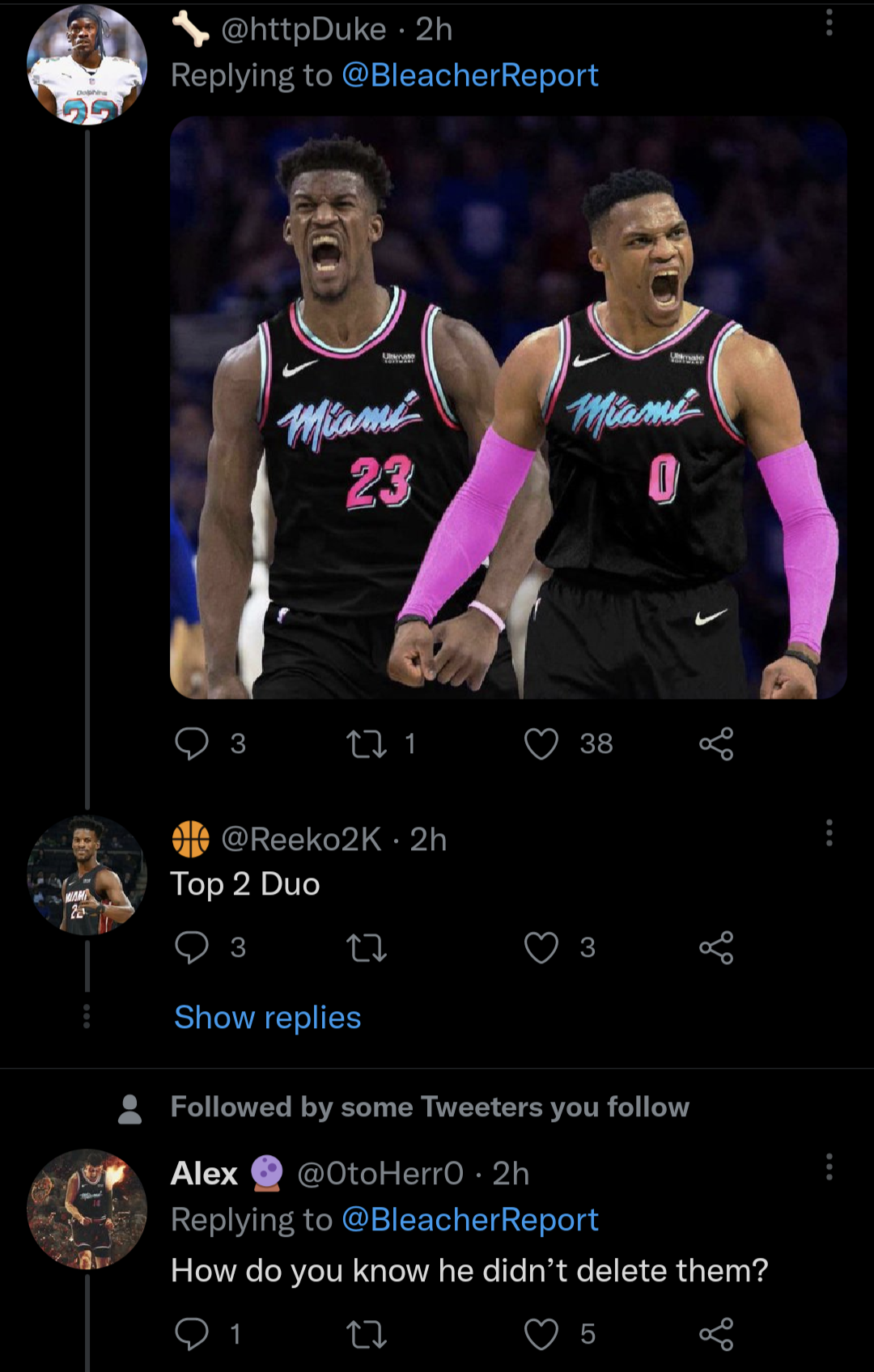This screenshot has width=874, height=1372.
Task: Share @httpDuke's tweet
Action: (716, 745)
